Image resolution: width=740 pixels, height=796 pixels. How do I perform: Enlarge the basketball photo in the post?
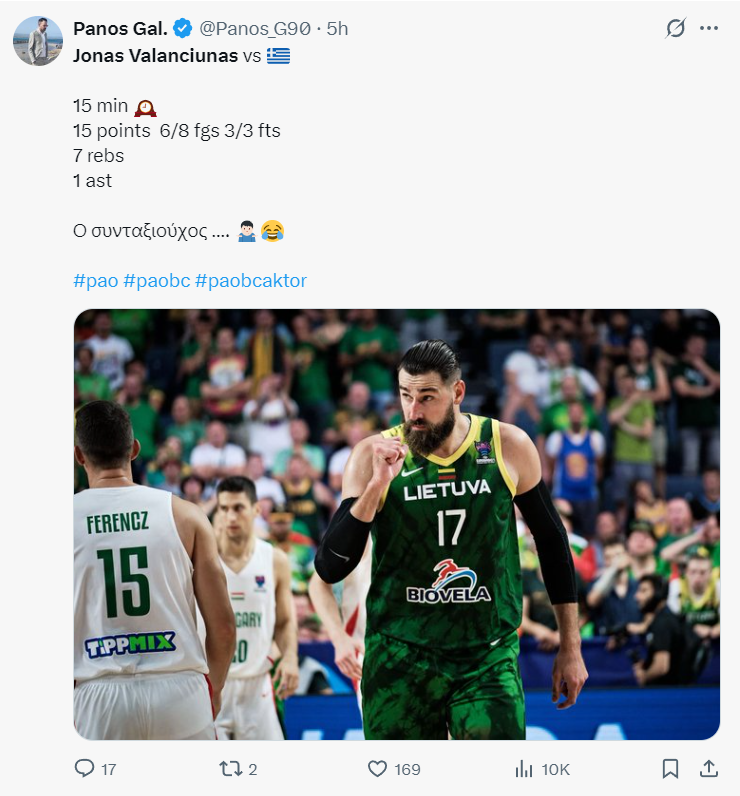[x=396, y=524]
